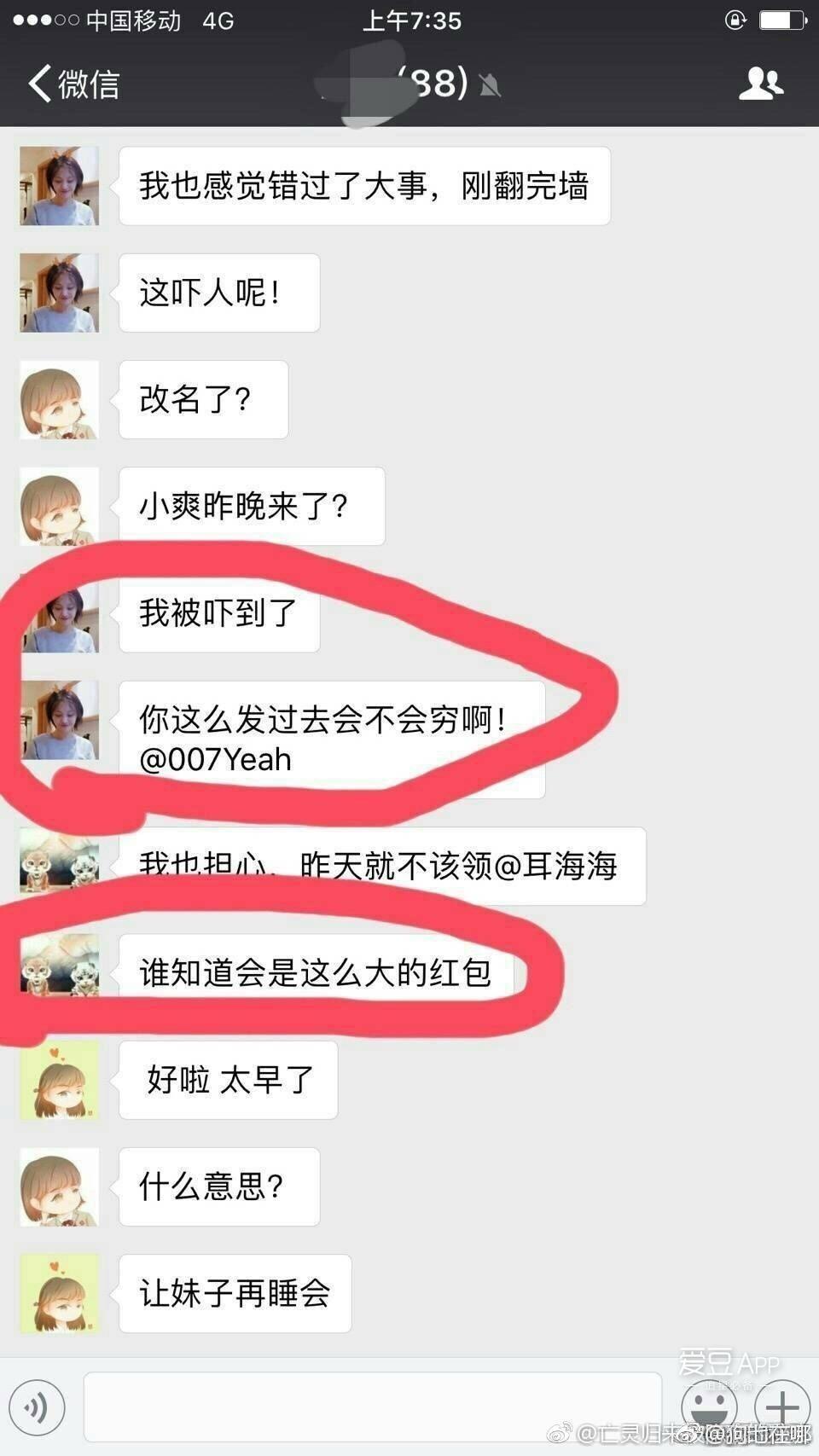Screen dimensions: 819x1456
Task: Tap the message text field
Action: pos(372,1407)
